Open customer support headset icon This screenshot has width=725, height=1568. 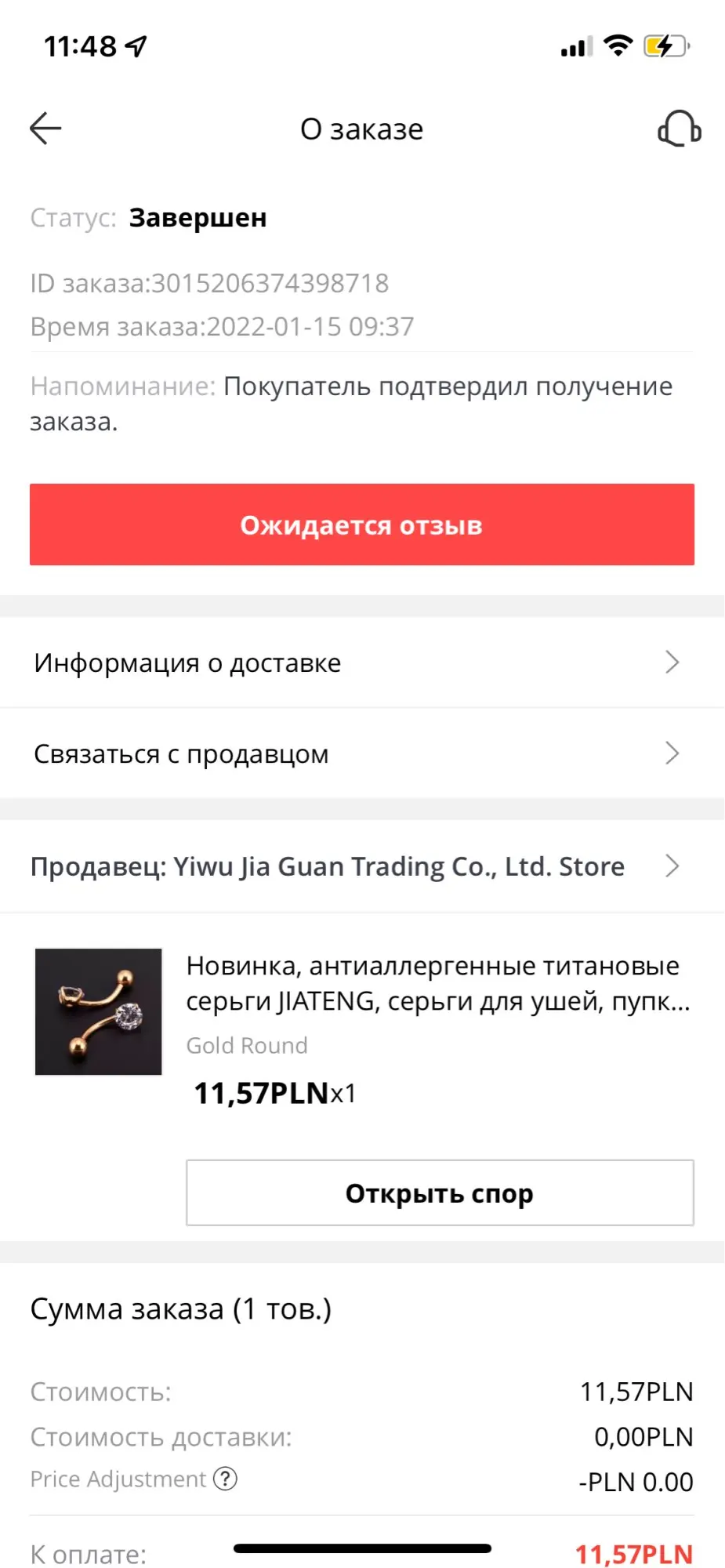click(679, 129)
